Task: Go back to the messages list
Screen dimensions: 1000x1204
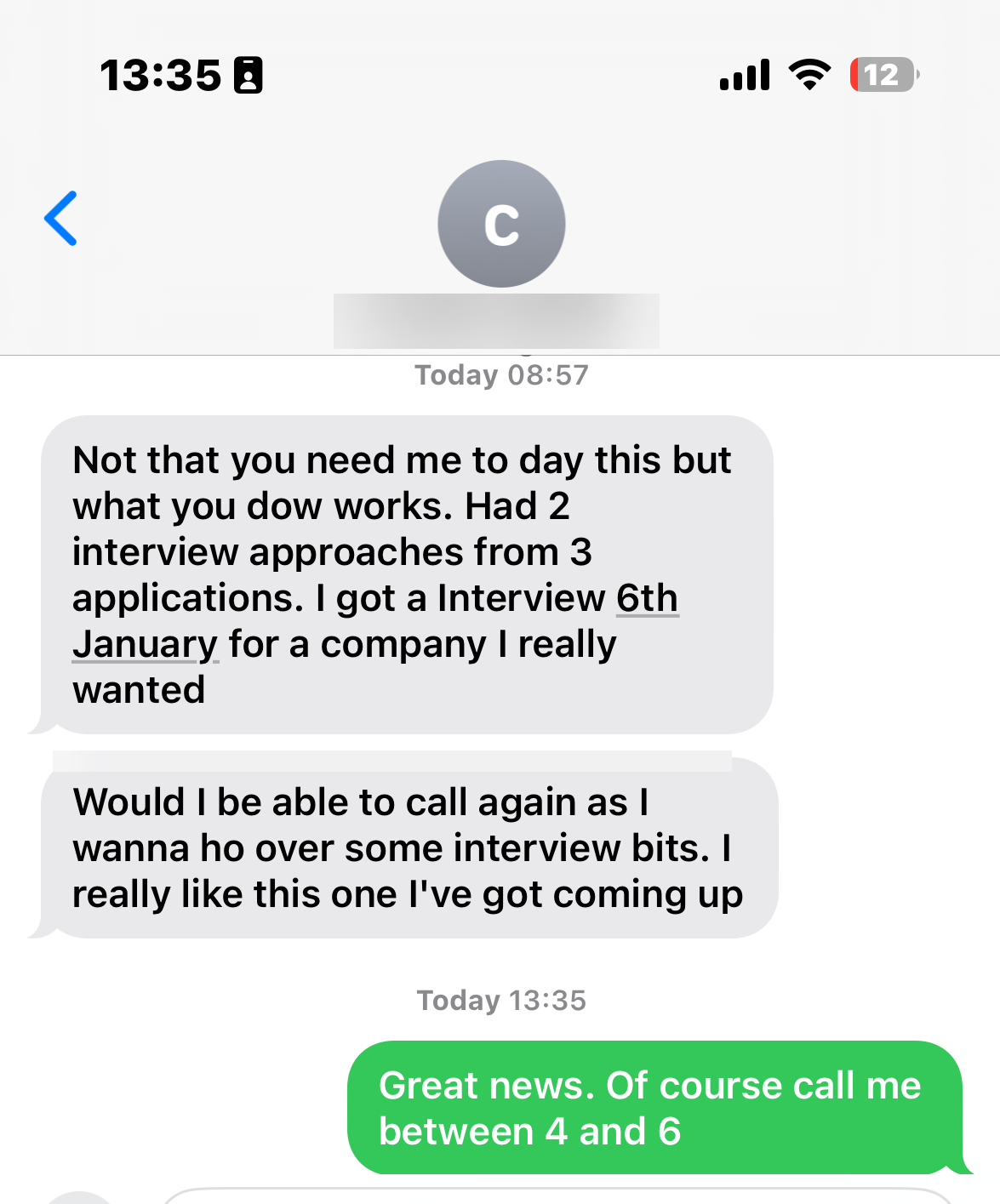Action: coord(61,219)
